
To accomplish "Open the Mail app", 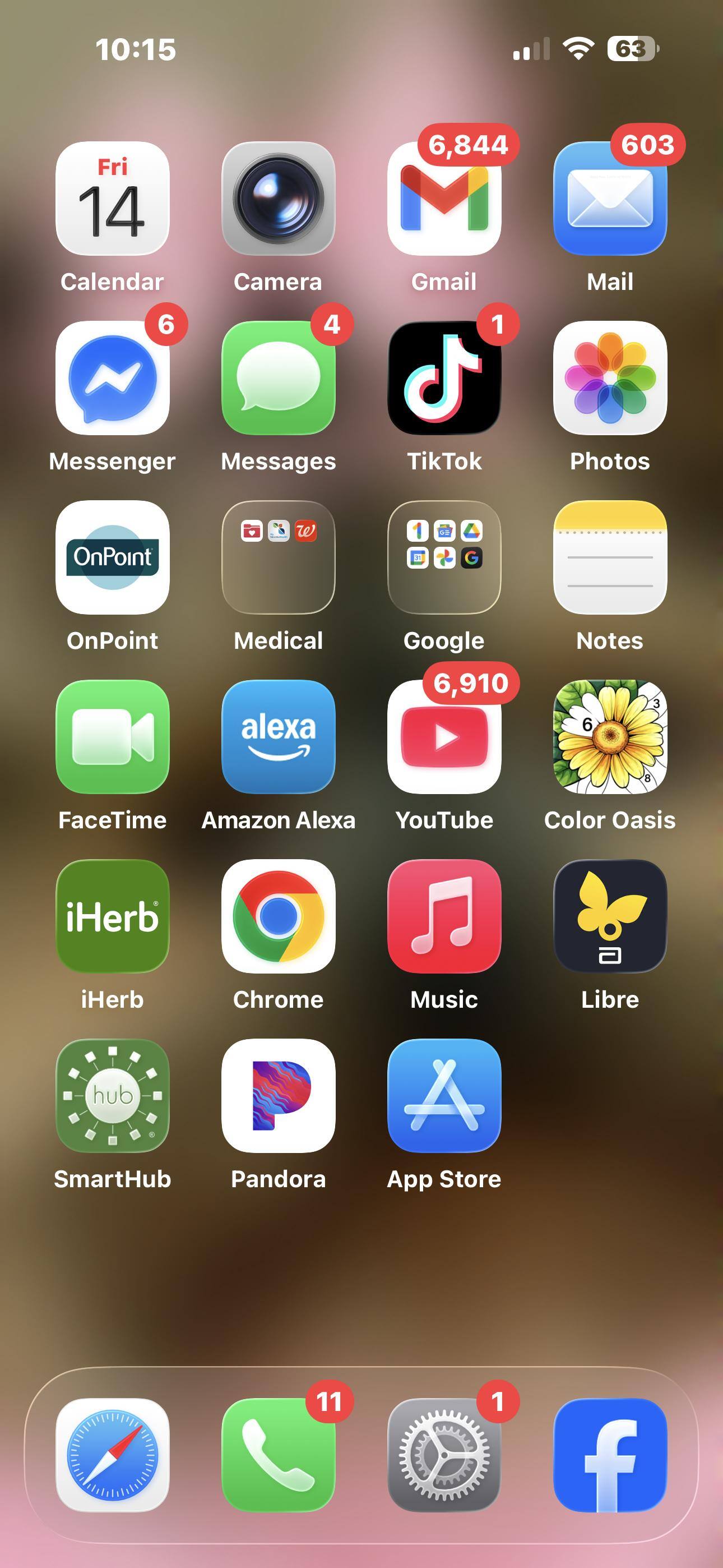I will [610, 199].
